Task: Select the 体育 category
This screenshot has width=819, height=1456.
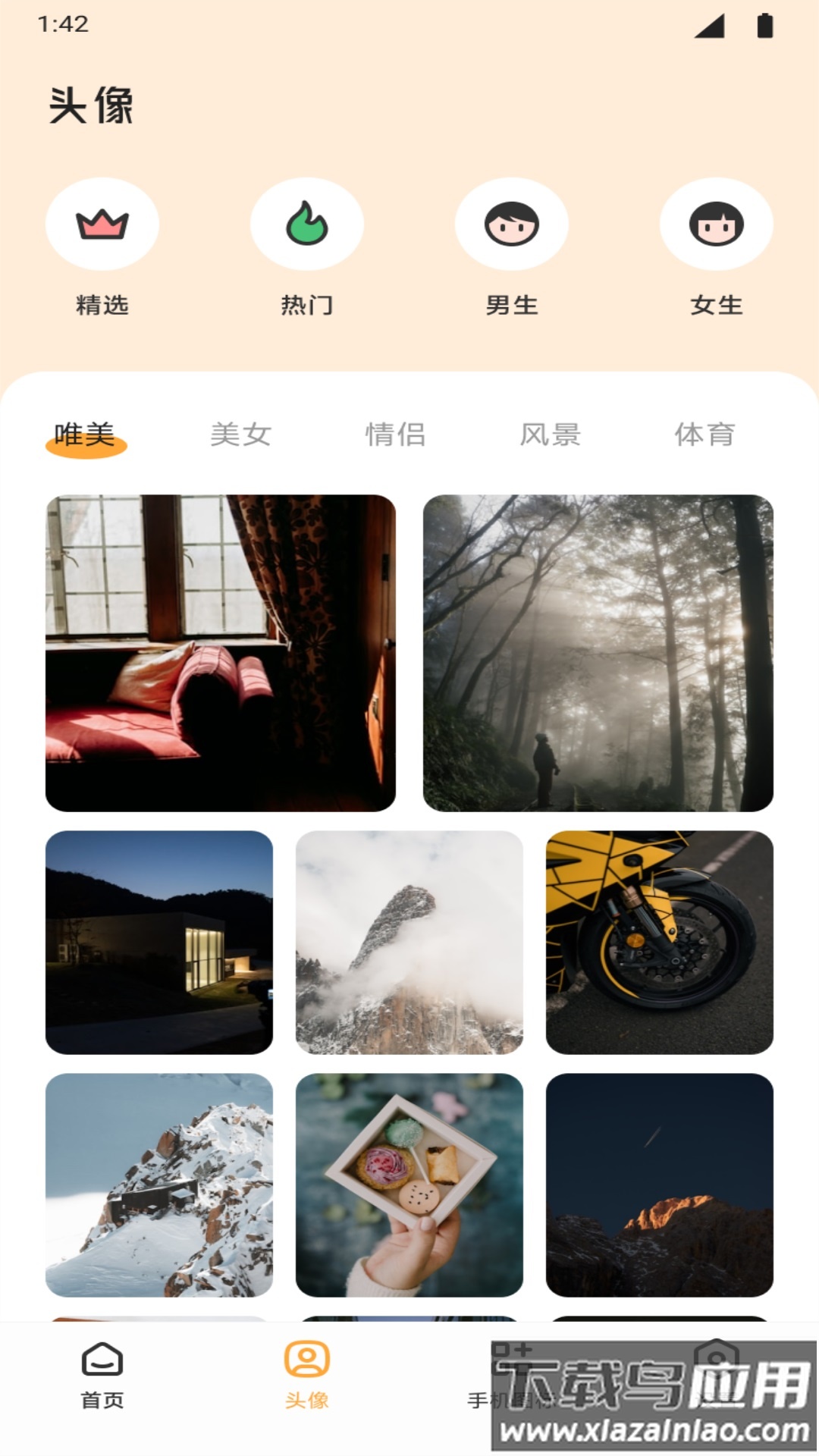Action: point(705,435)
